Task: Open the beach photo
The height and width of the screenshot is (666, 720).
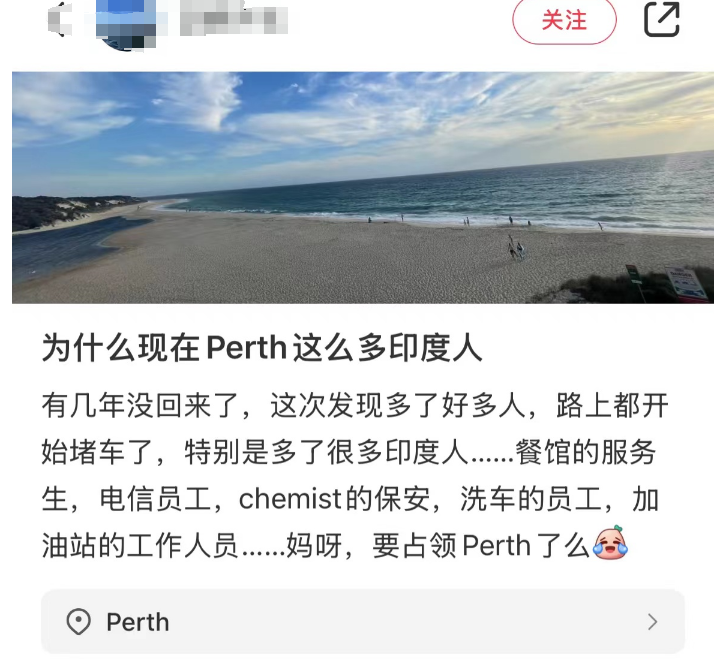Action: [362, 187]
